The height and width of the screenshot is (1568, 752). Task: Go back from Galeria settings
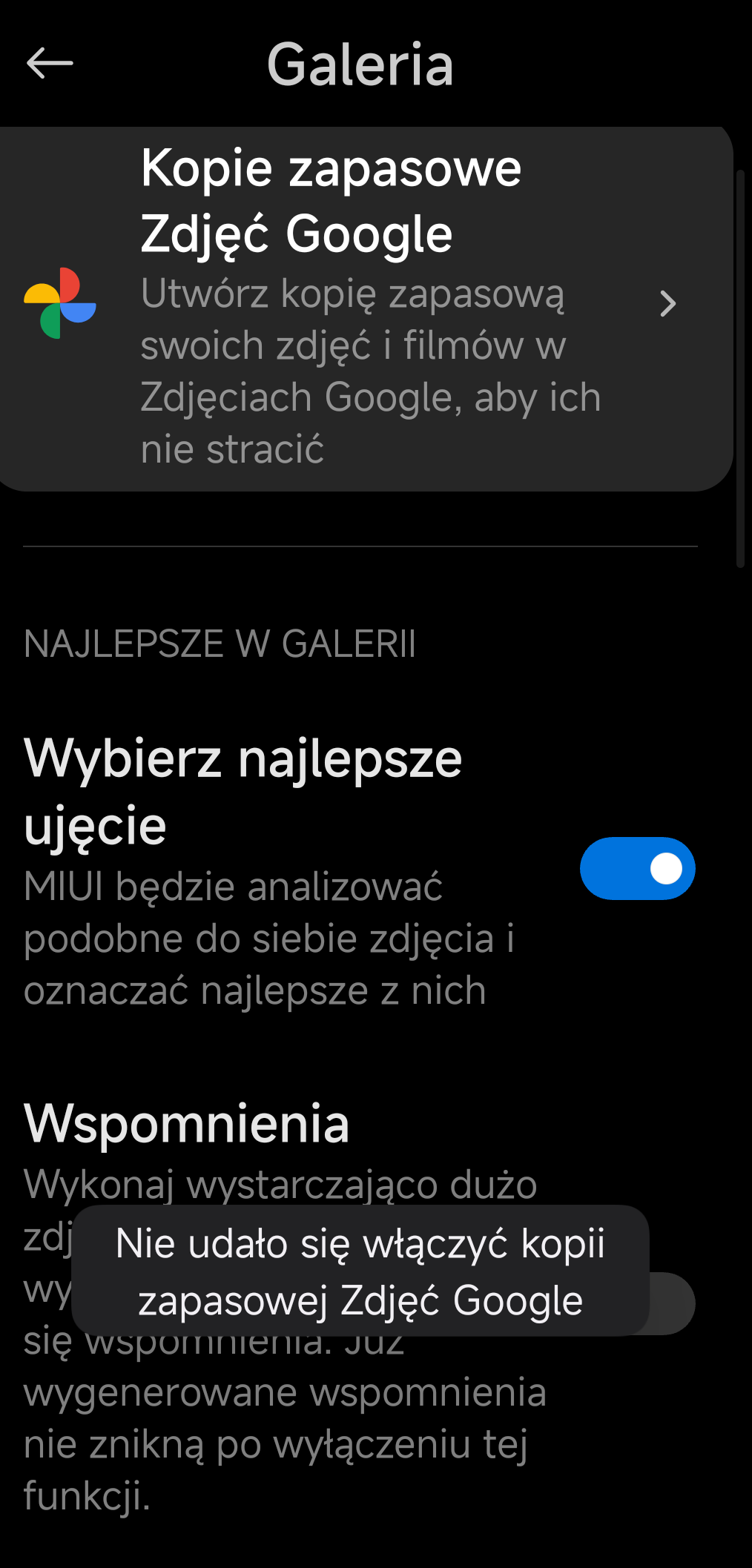50,64
